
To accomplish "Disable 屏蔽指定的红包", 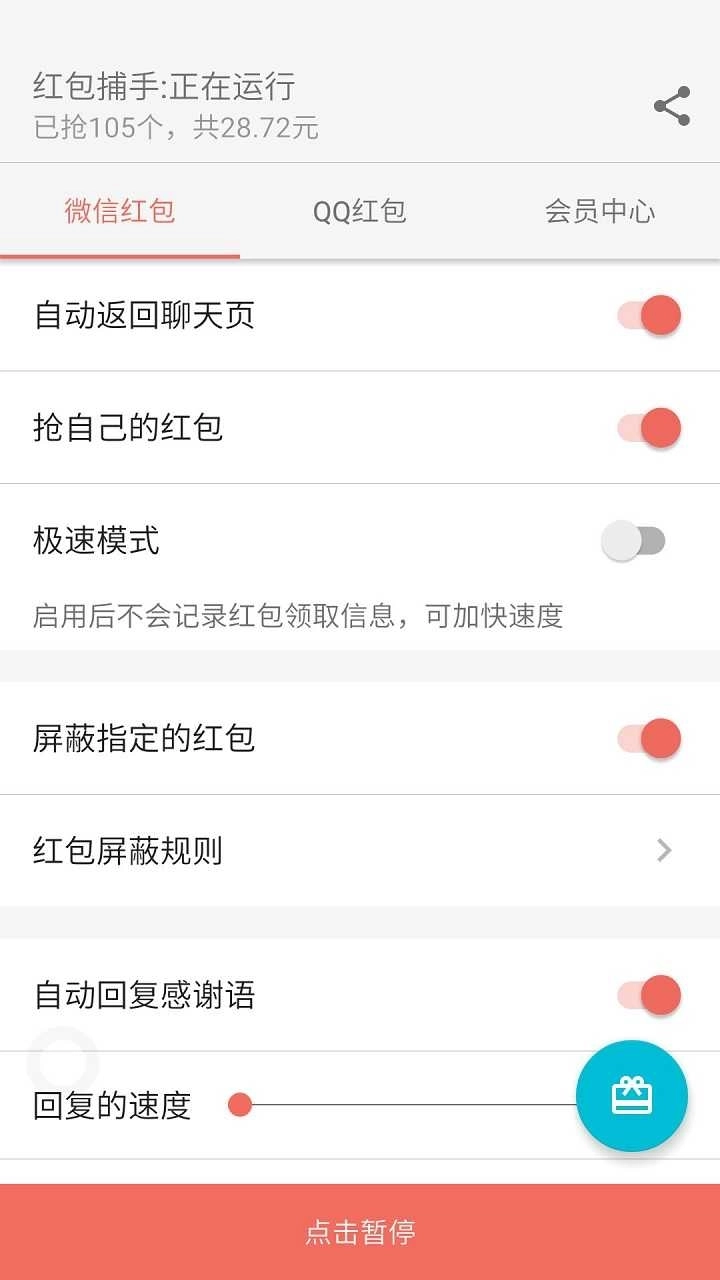I will pos(645,738).
